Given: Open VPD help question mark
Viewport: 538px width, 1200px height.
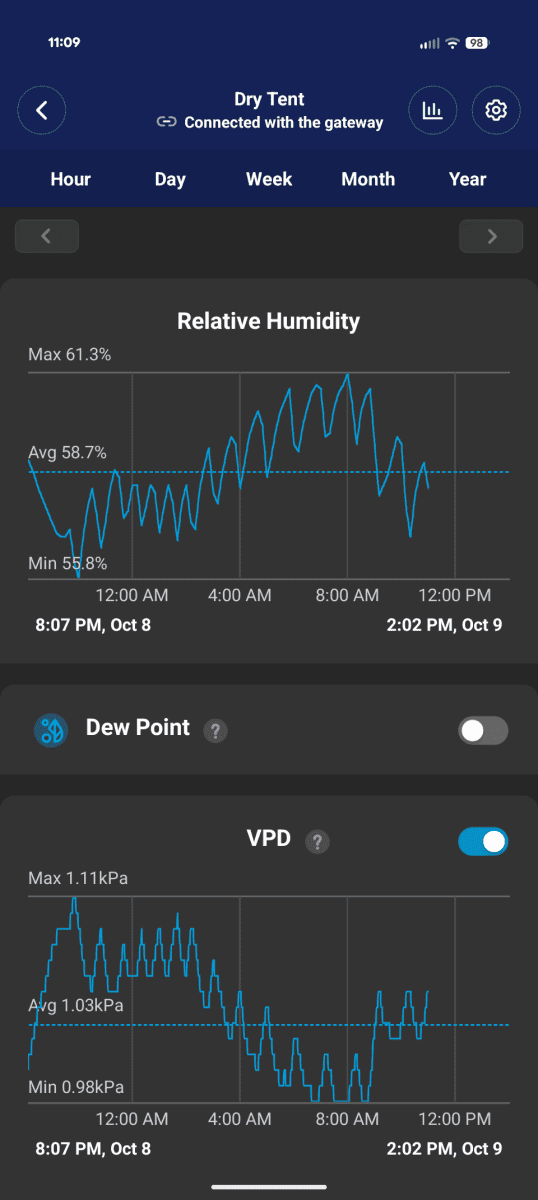Looking at the screenshot, I should tap(318, 842).
